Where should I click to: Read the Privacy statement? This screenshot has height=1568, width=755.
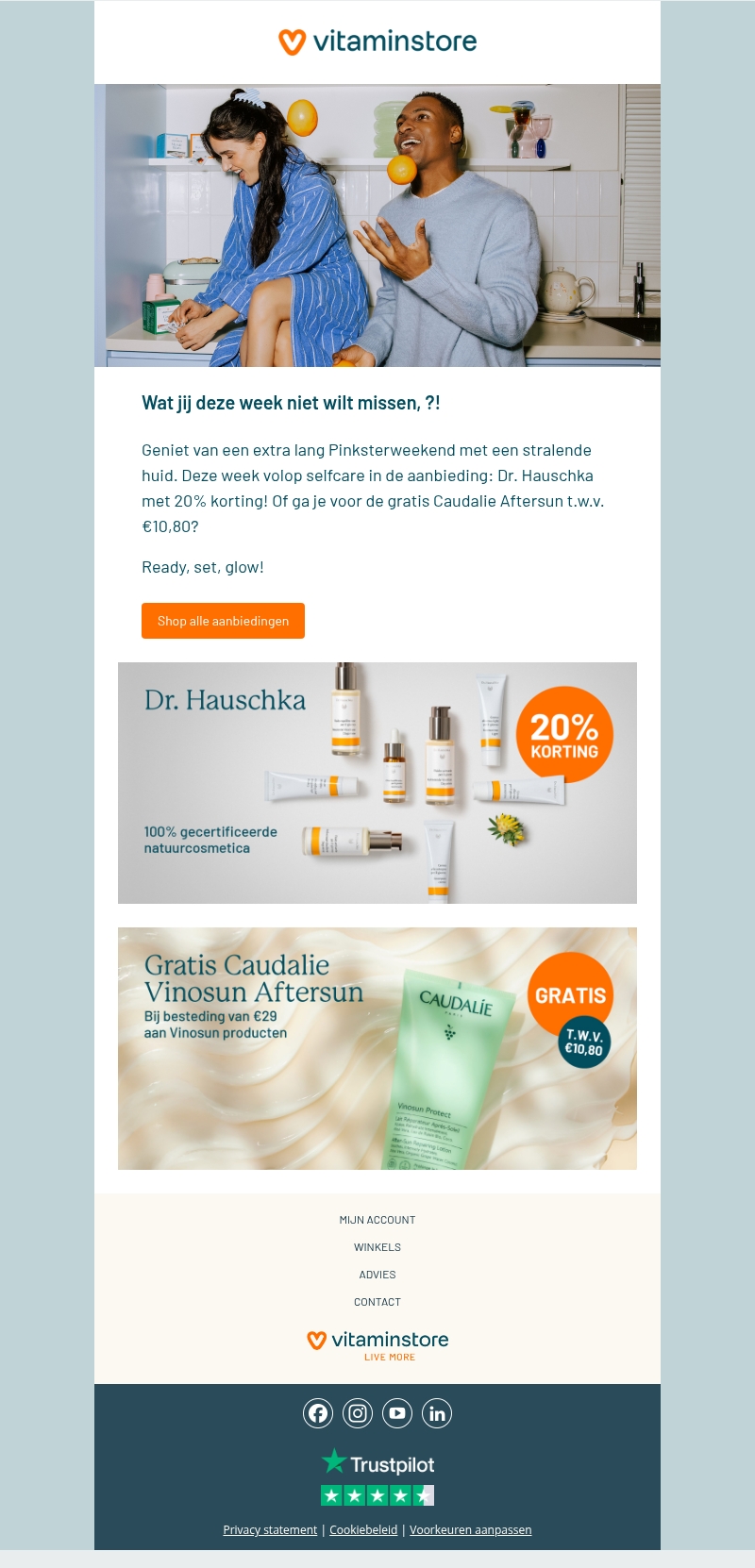(x=270, y=1530)
